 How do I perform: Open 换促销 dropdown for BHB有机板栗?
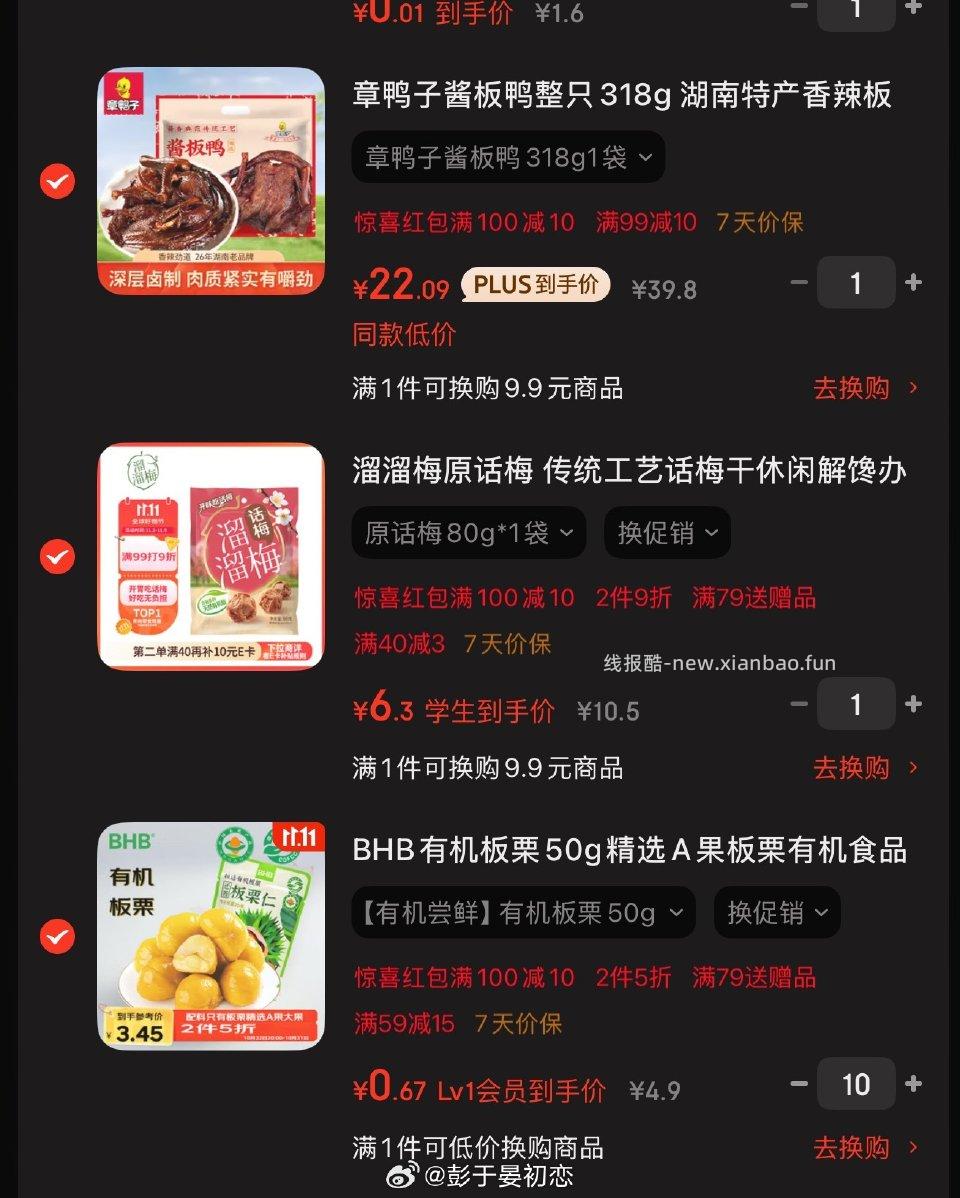coord(776,913)
